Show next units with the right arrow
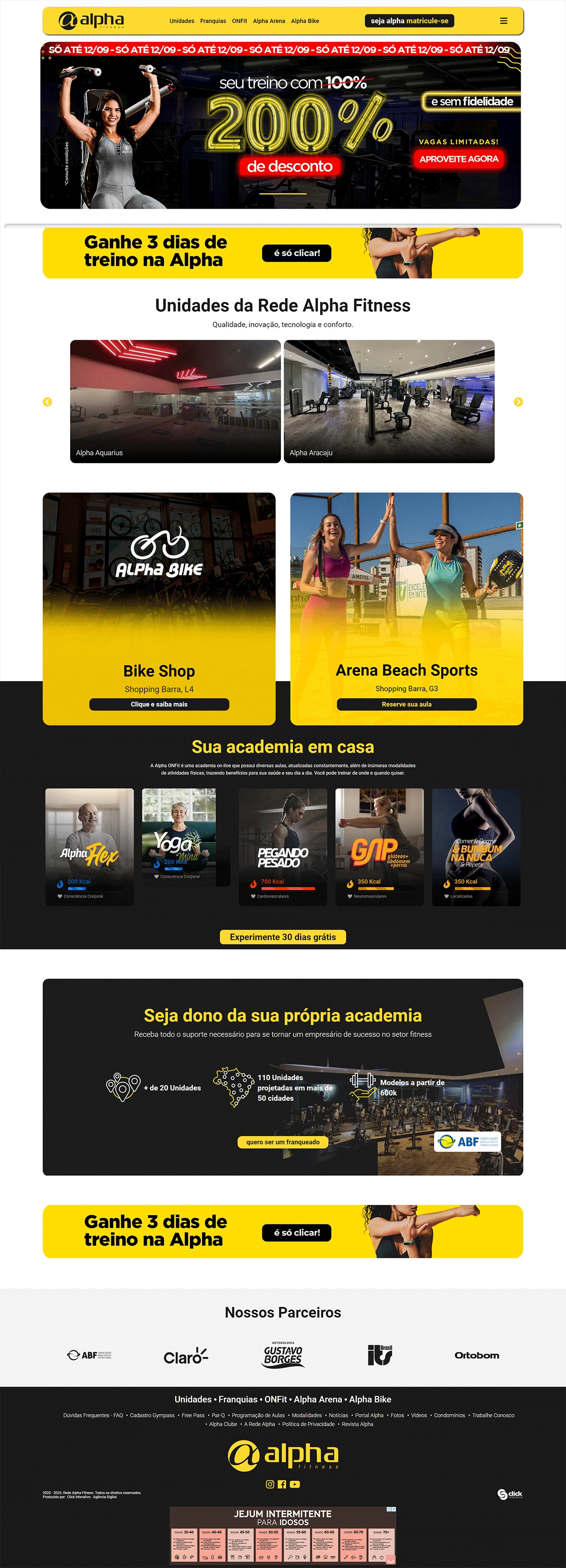 click(x=518, y=402)
